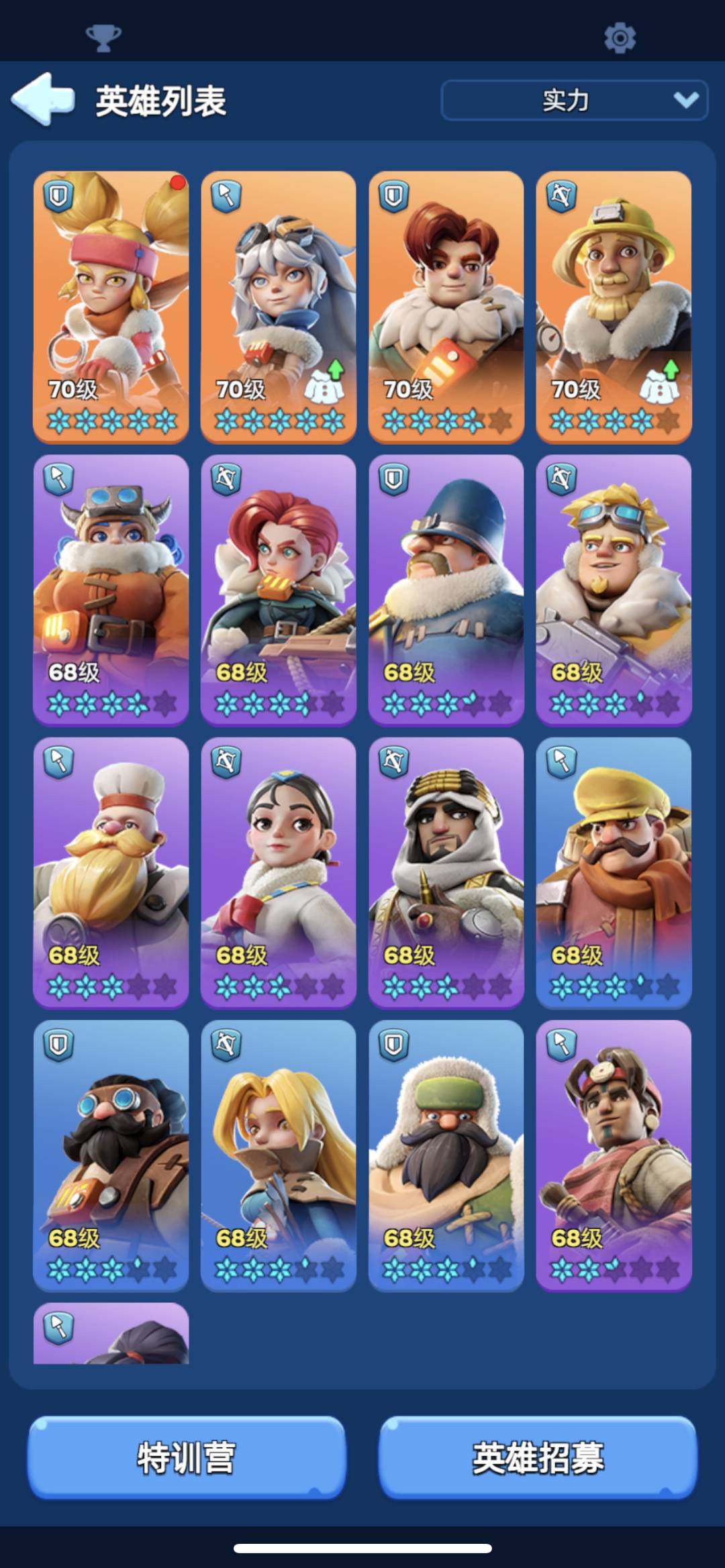Open the tall blue hat mustache hero
The height and width of the screenshot is (1568, 725).
coord(446,589)
